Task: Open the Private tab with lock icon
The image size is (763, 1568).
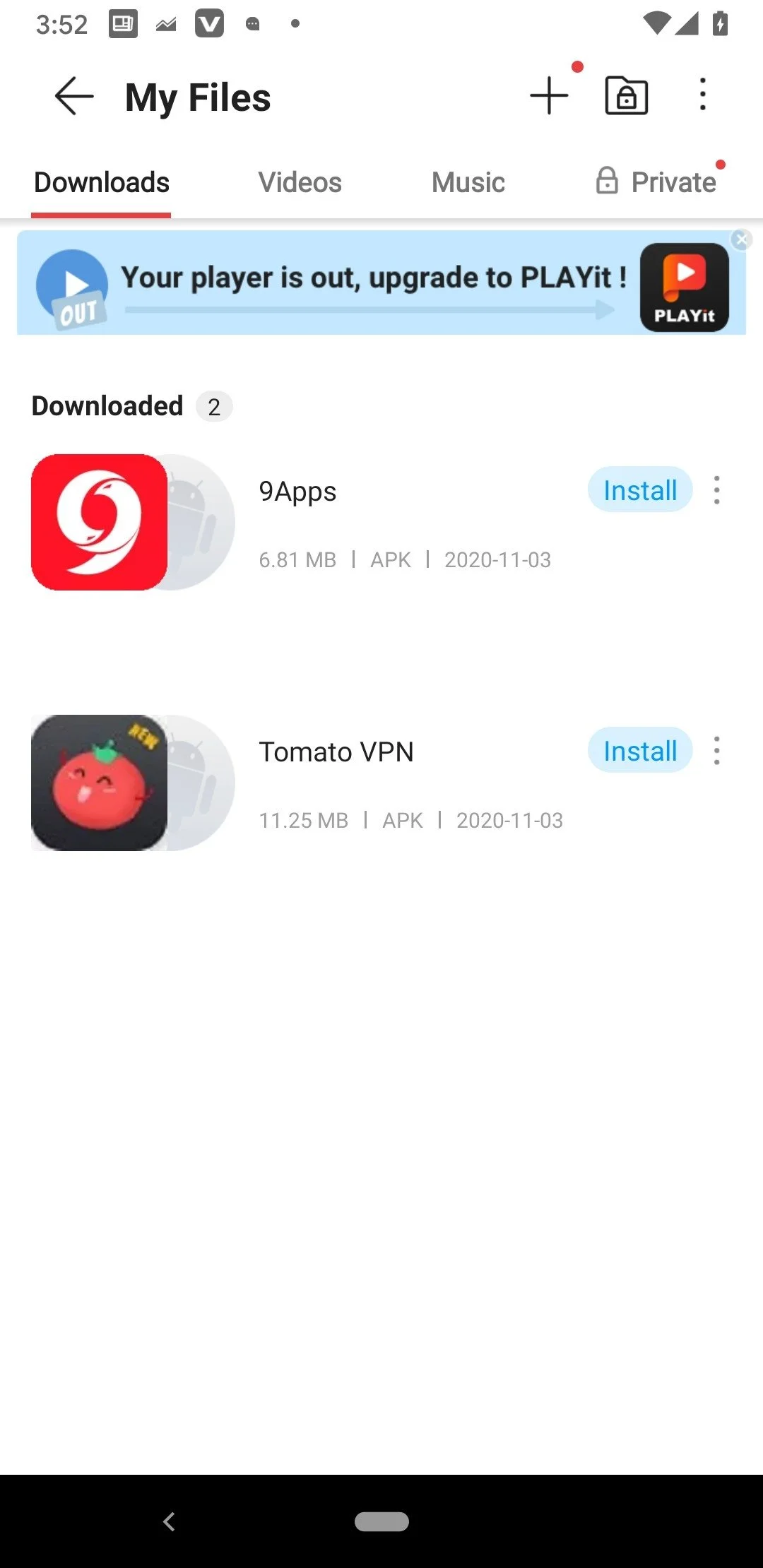Action: point(657,182)
